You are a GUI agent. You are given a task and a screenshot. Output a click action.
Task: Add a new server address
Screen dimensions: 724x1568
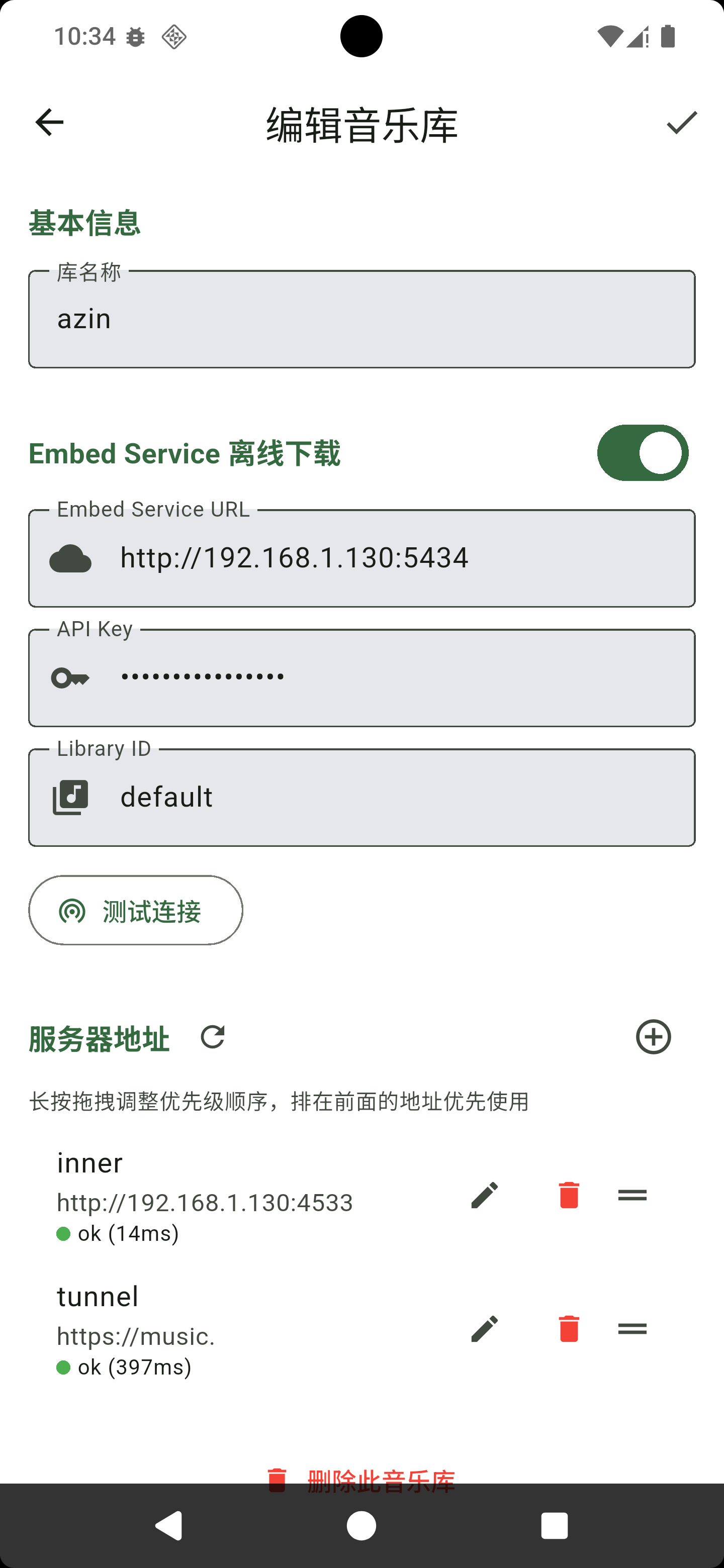(654, 1037)
